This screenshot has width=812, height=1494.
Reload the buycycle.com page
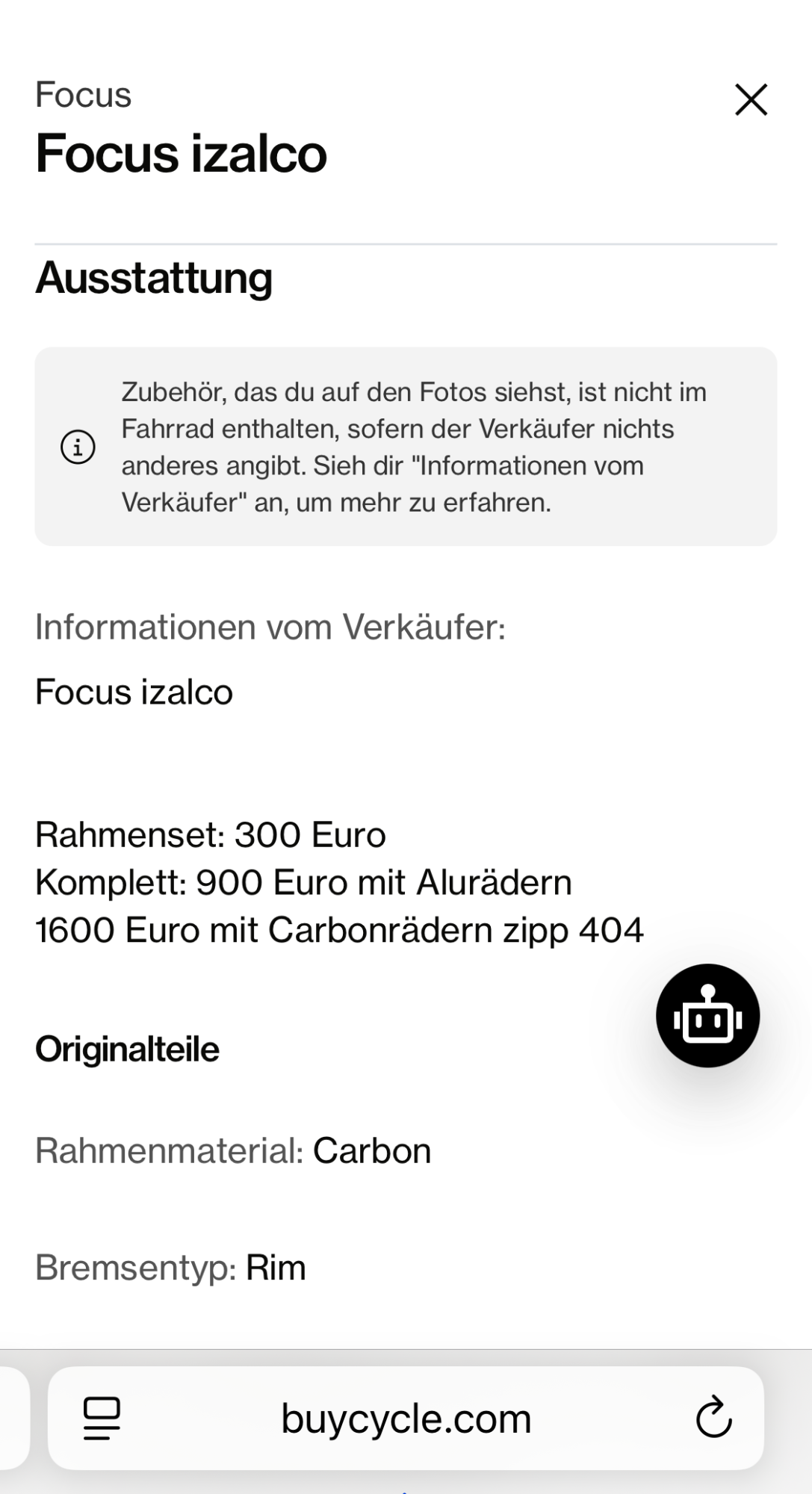(713, 1417)
